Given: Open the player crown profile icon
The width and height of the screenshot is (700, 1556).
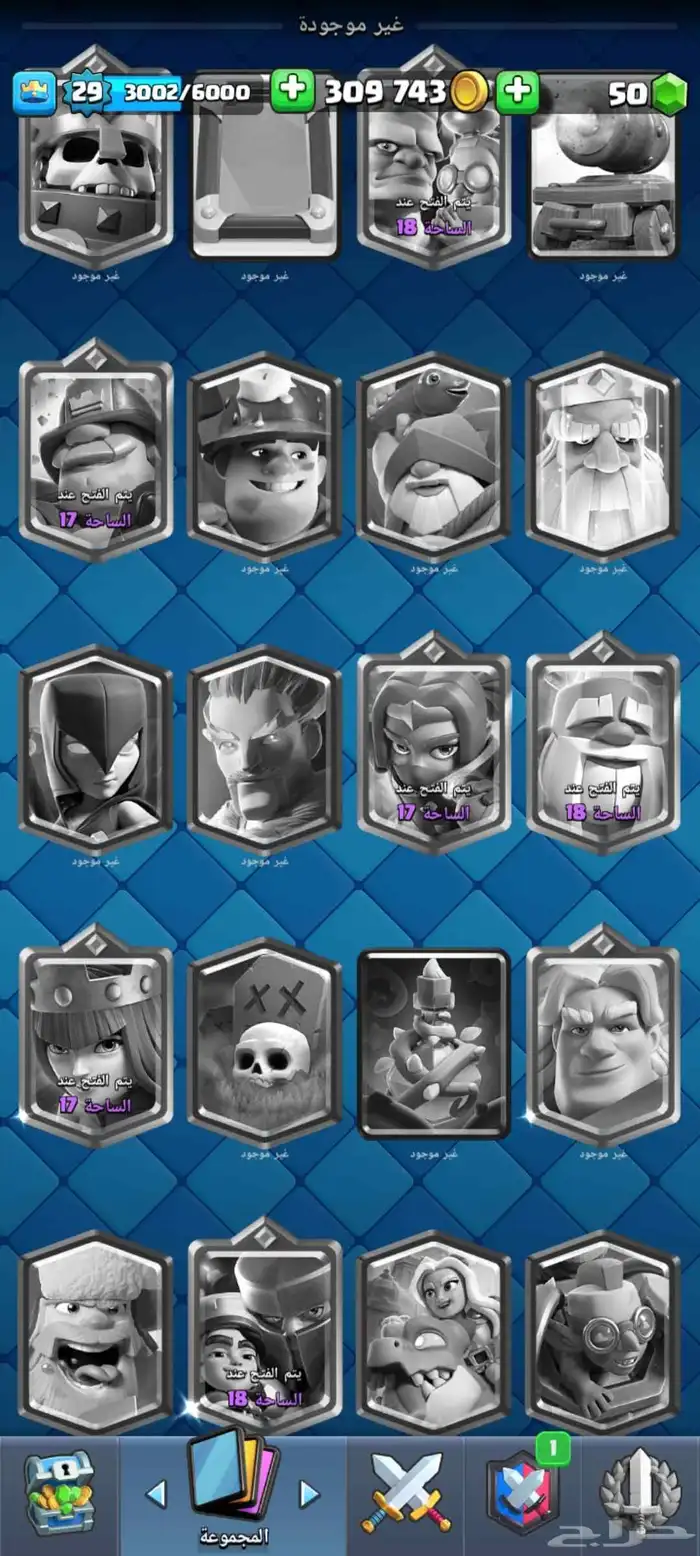Looking at the screenshot, I should [x=33, y=93].
